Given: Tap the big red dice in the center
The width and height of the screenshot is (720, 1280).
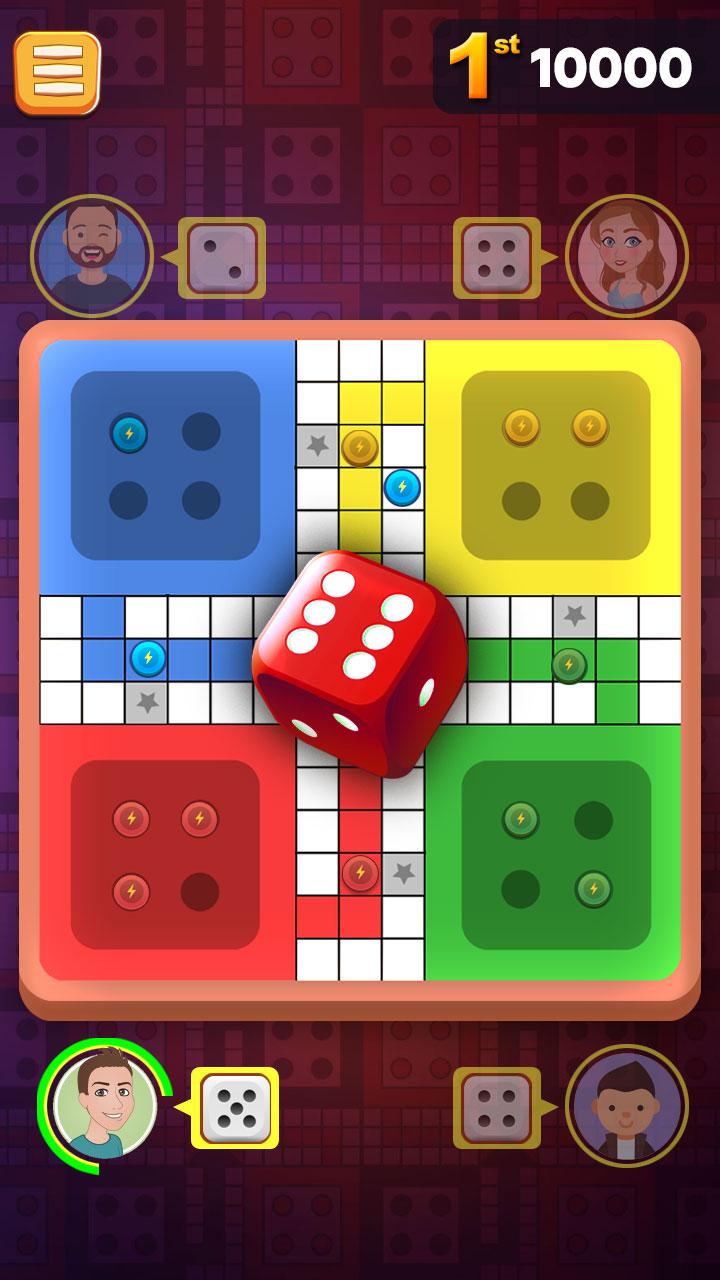Looking at the screenshot, I should point(358,661).
